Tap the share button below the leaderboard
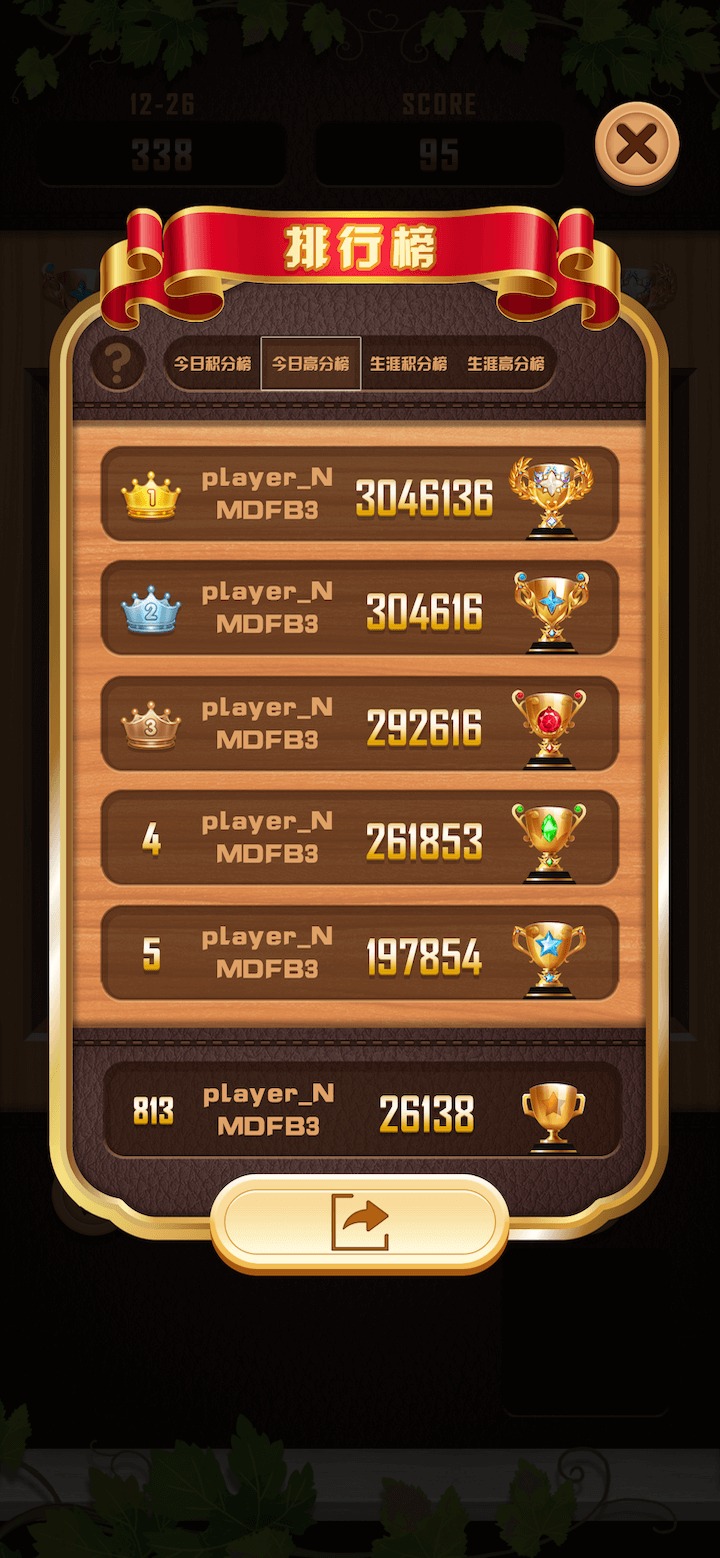The height and width of the screenshot is (1558, 720). [360, 1222]
